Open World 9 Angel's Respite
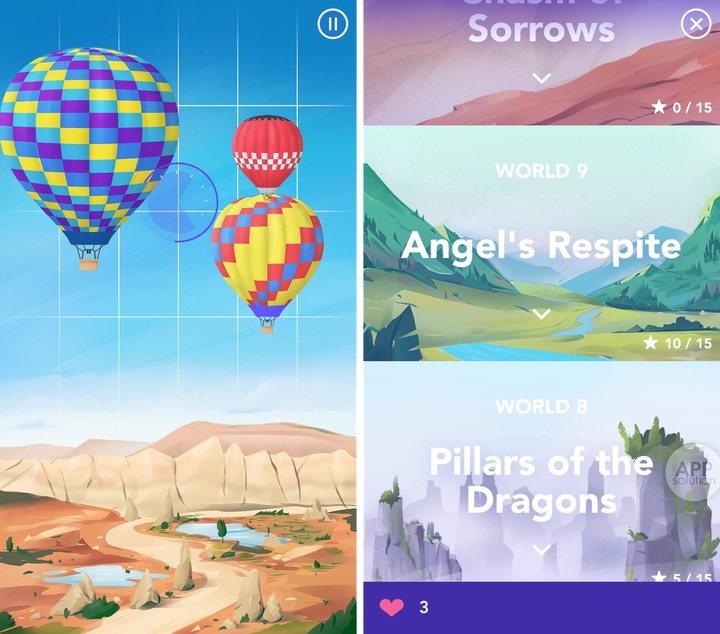Screen dimensions: 720x634 coord(541,245)
